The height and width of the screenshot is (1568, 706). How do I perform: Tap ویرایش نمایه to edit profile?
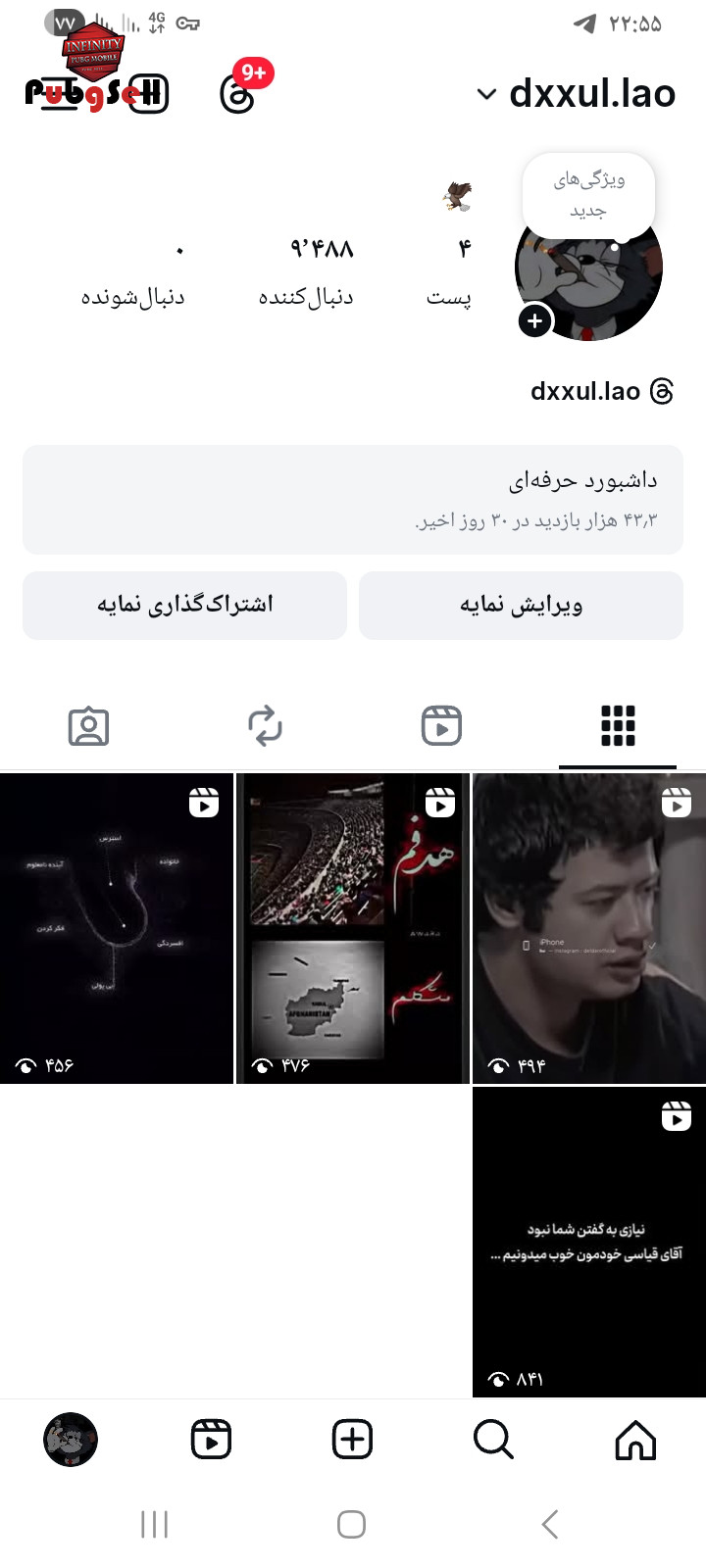pyautogui.click(x=521, y=605)
